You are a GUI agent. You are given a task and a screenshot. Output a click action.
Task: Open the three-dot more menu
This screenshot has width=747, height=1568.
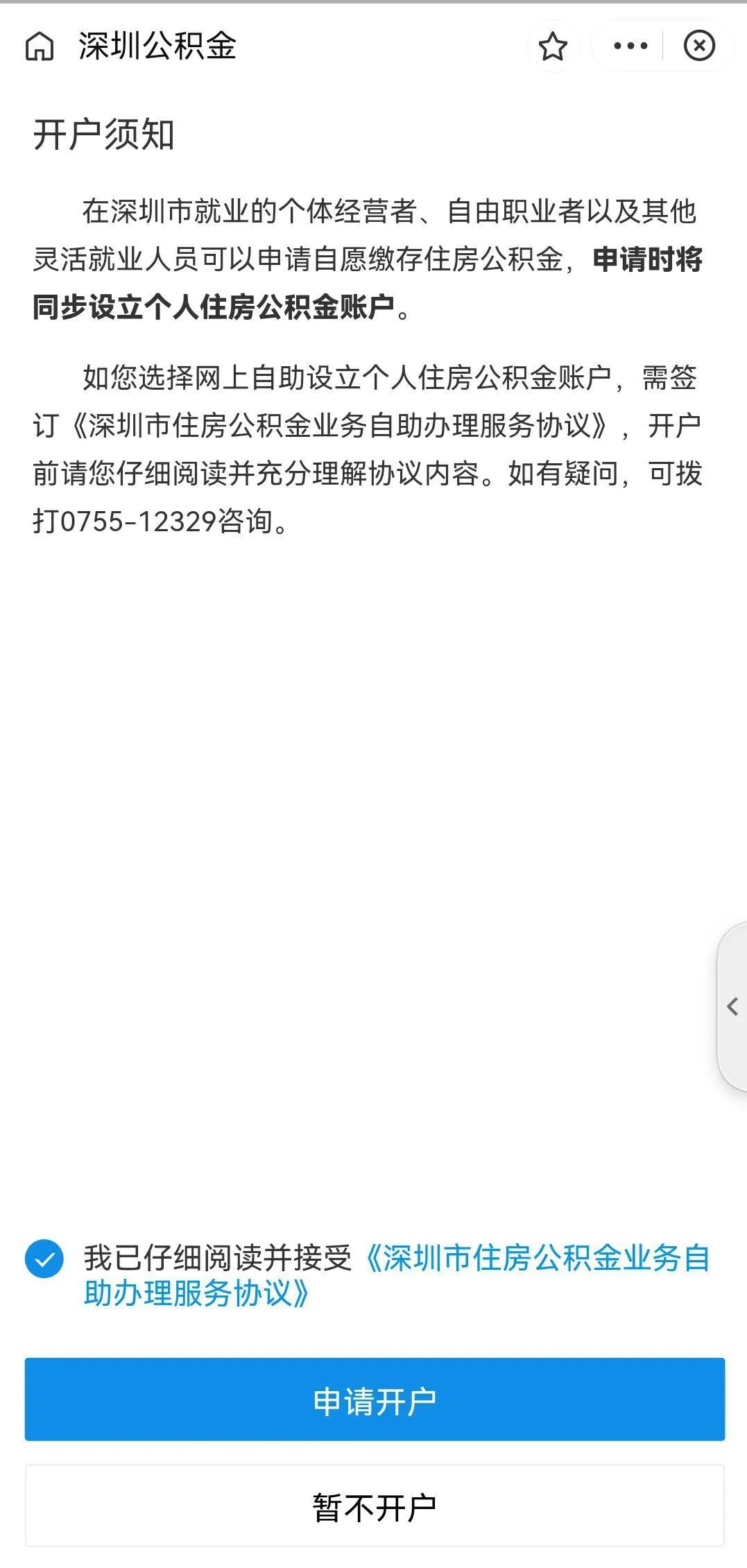630,46
